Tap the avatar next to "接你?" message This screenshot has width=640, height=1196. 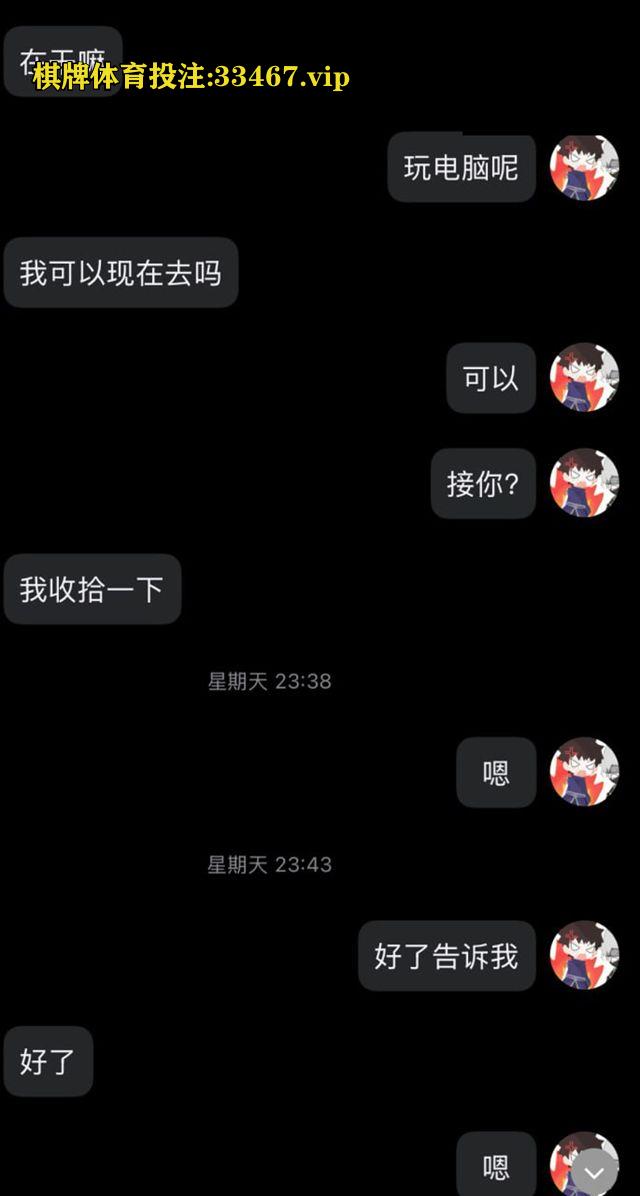pyautogui.click(x=584, y=483)
